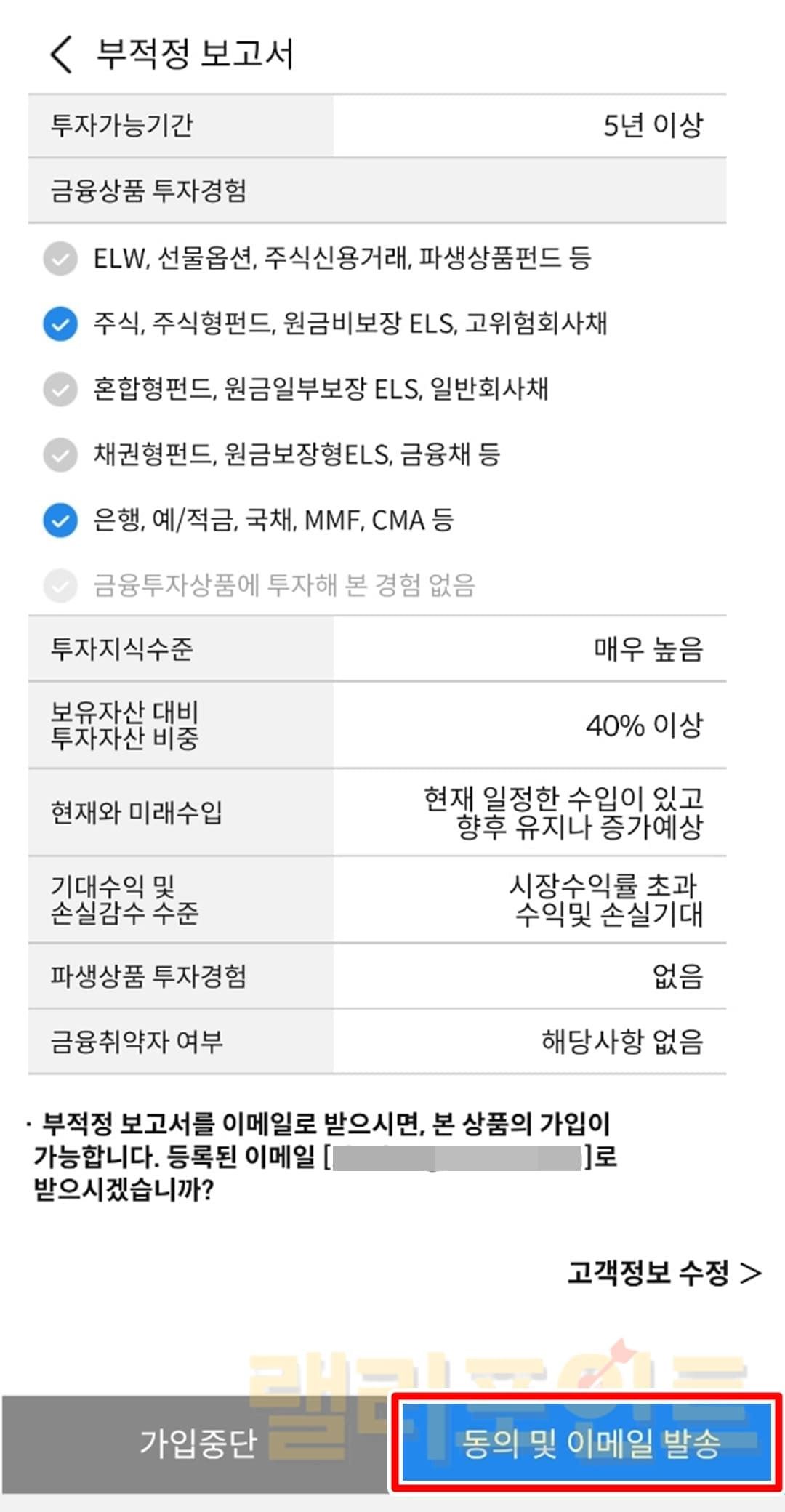The width and height of the screenshot is (785, 1512).
Task: Check 채권형펀드, 원금보장형ELS option
Action: click(60, 455)
